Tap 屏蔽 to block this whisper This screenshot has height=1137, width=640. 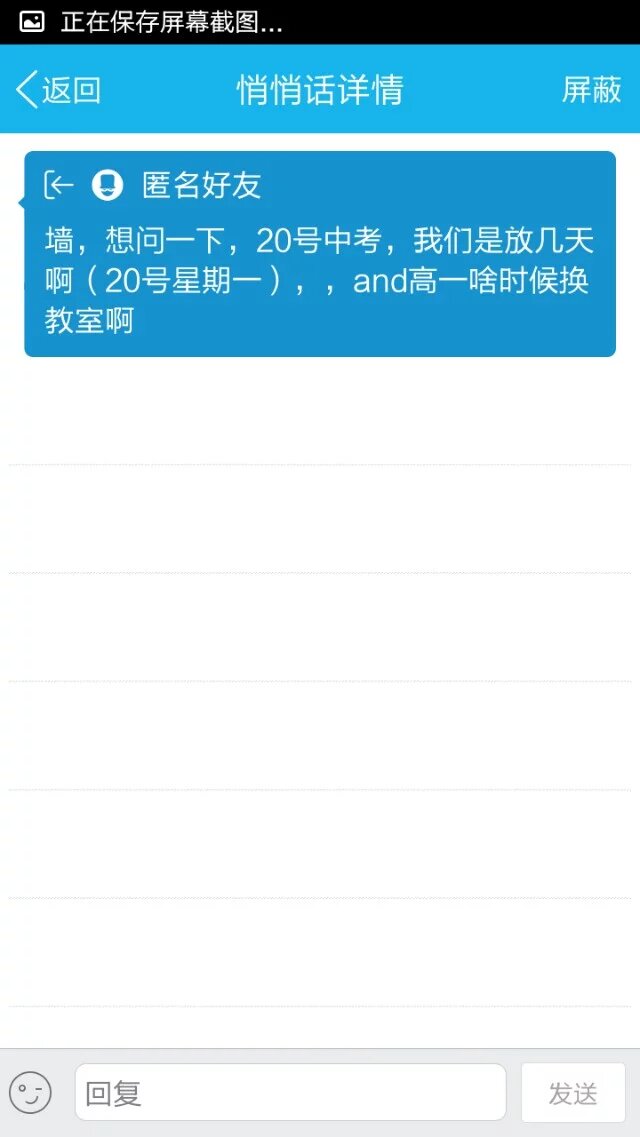tap(591, 90)
